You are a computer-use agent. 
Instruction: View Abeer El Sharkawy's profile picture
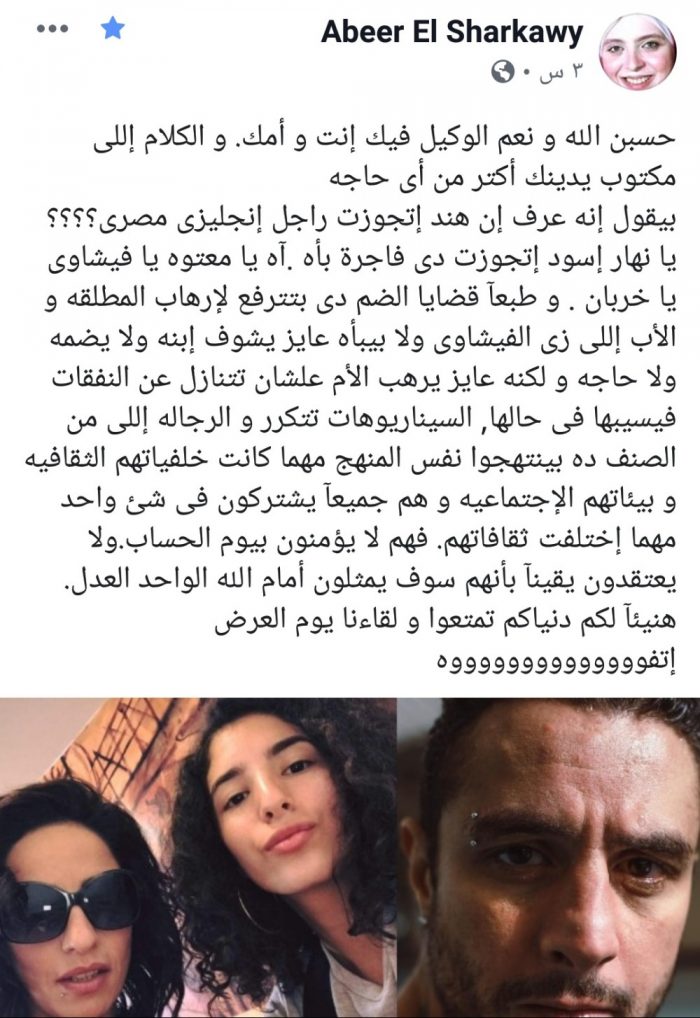635,52
